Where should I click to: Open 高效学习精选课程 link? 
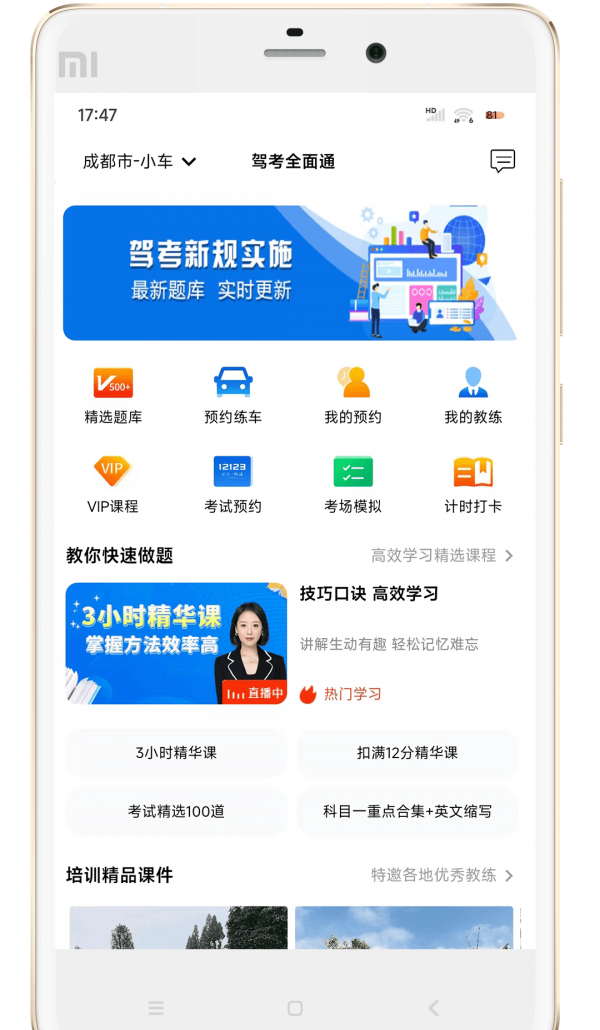pyautogui.click(x=442, y=555)
